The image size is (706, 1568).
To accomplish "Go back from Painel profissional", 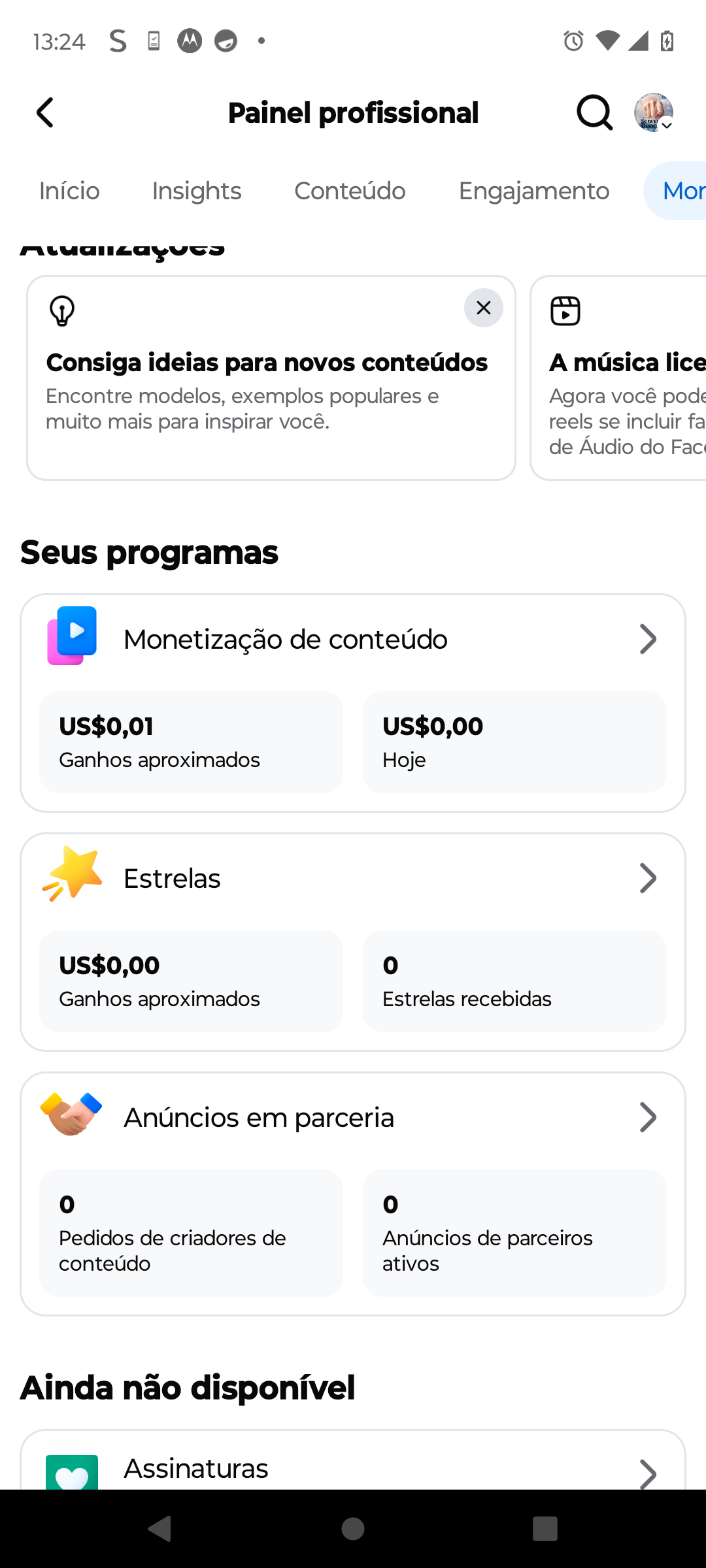I will coord(45,113).
